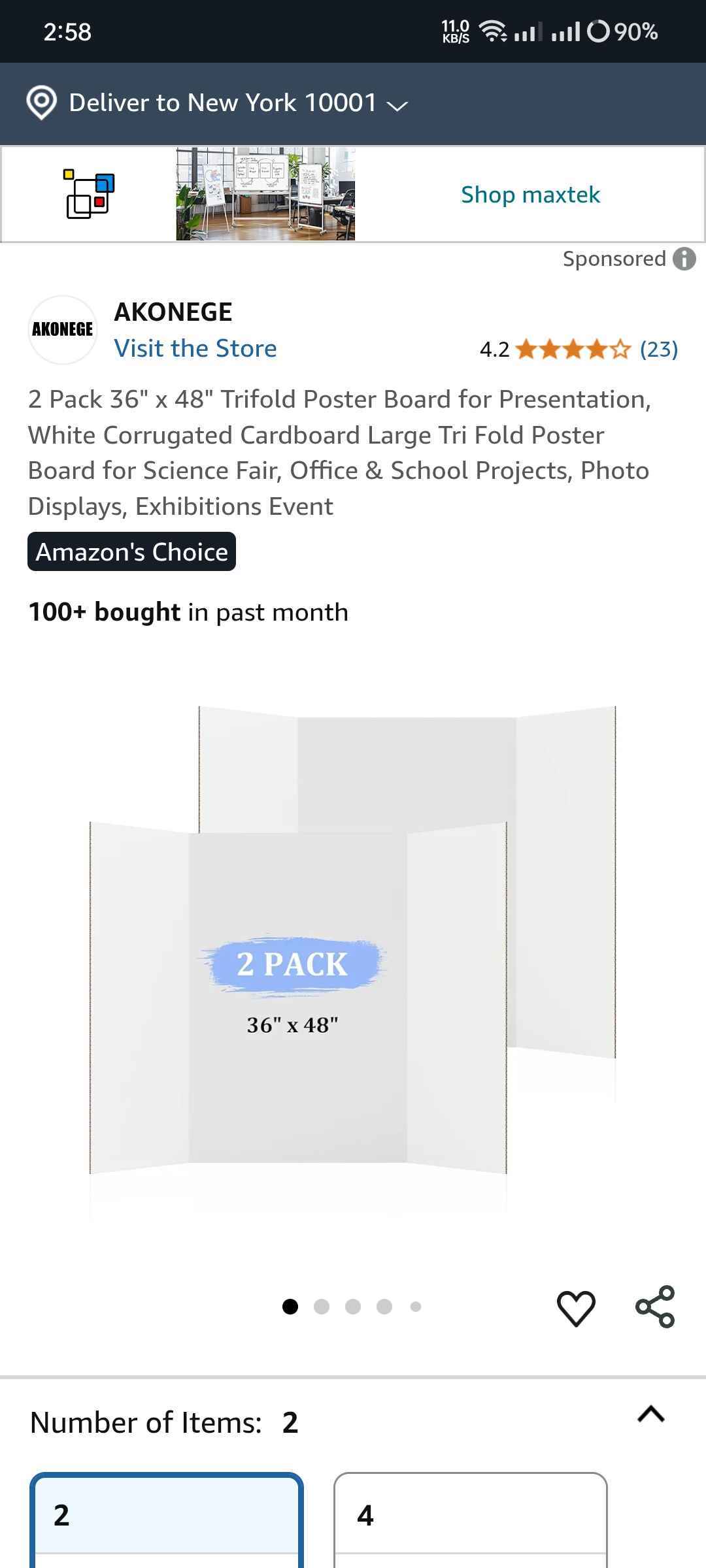Change delivery location from New York 10001
Image resolution: width=706 pixels, height=1568 pixels.
coord(222,103)
